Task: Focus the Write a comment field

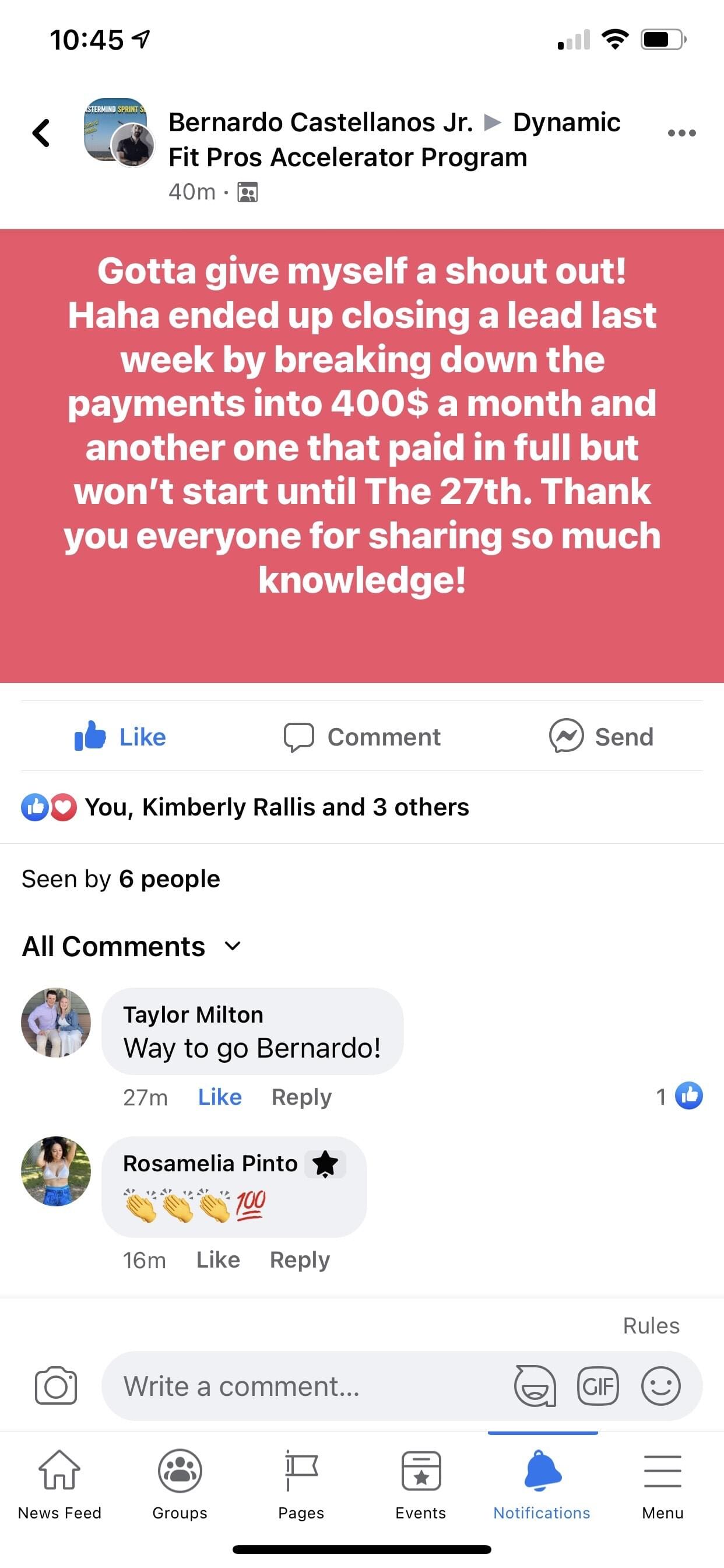Action: click(304, 1386)
